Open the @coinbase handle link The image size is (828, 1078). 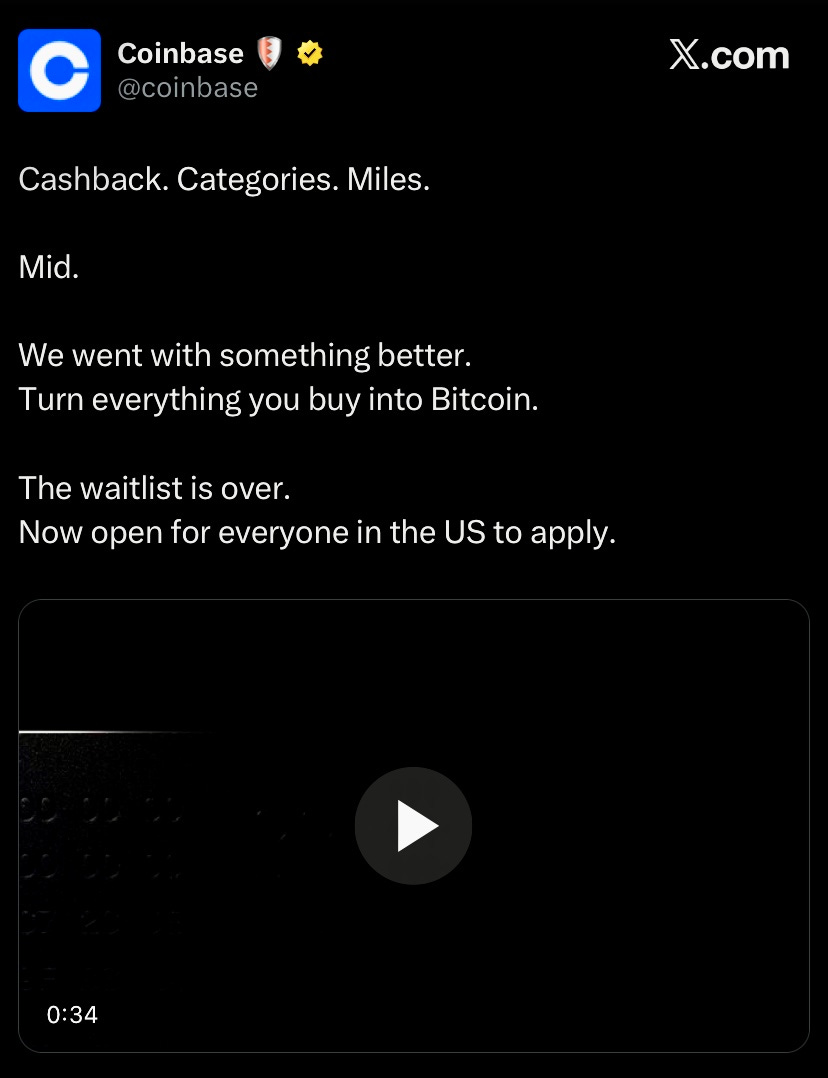tap(187, 88)
